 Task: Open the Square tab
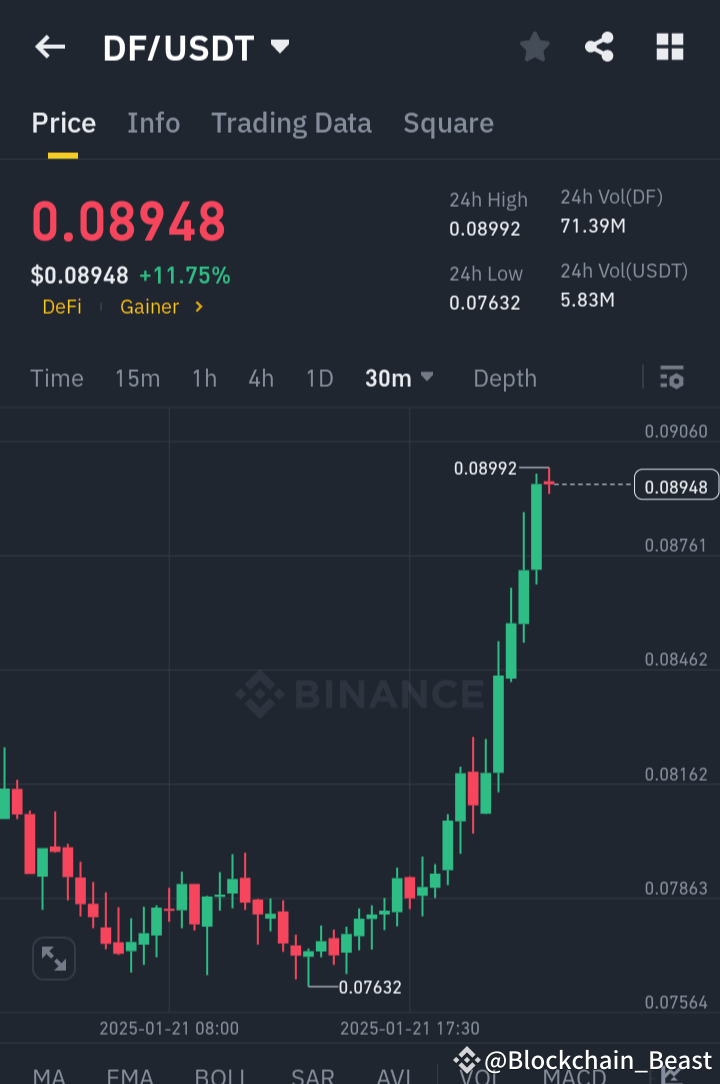(448, 122)
